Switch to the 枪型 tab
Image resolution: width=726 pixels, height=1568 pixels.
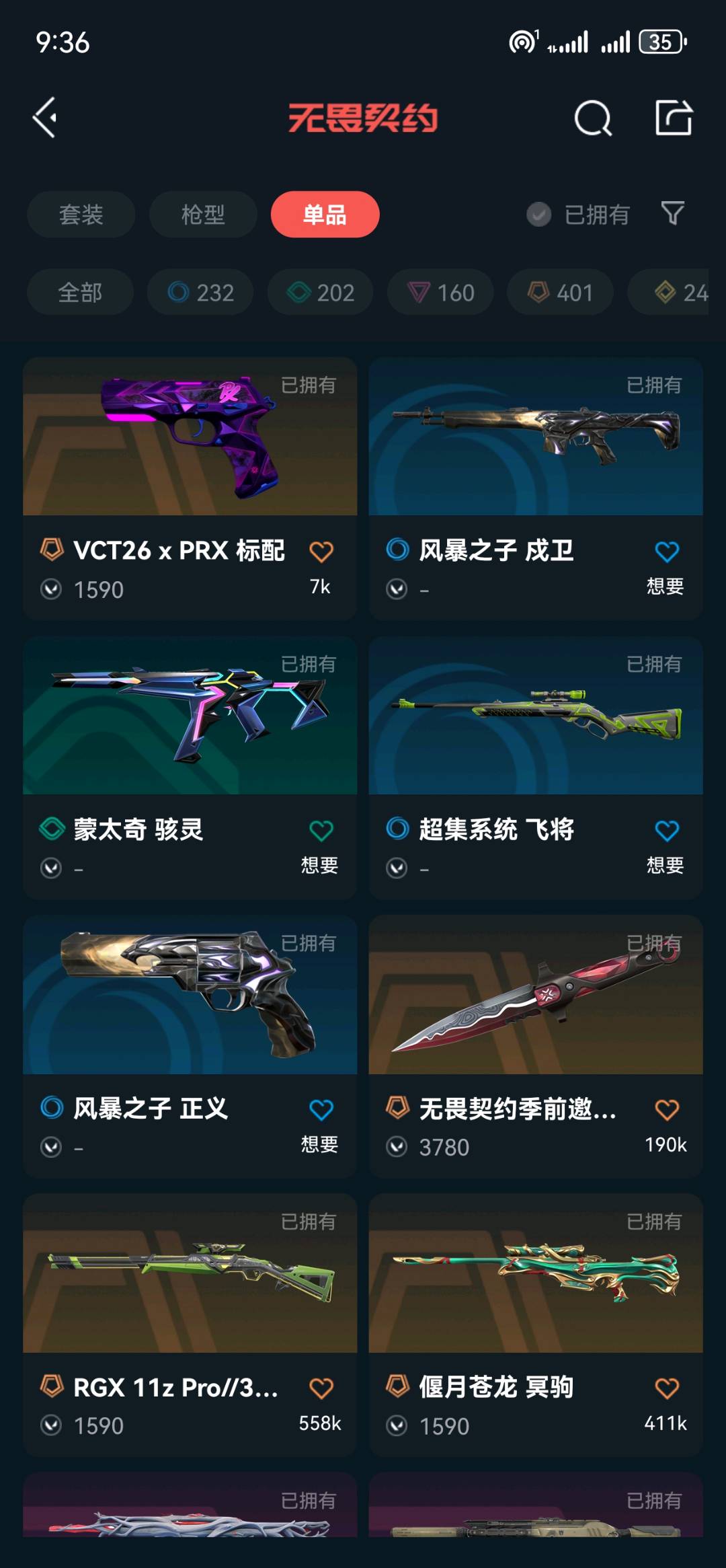tap(202, 215)
